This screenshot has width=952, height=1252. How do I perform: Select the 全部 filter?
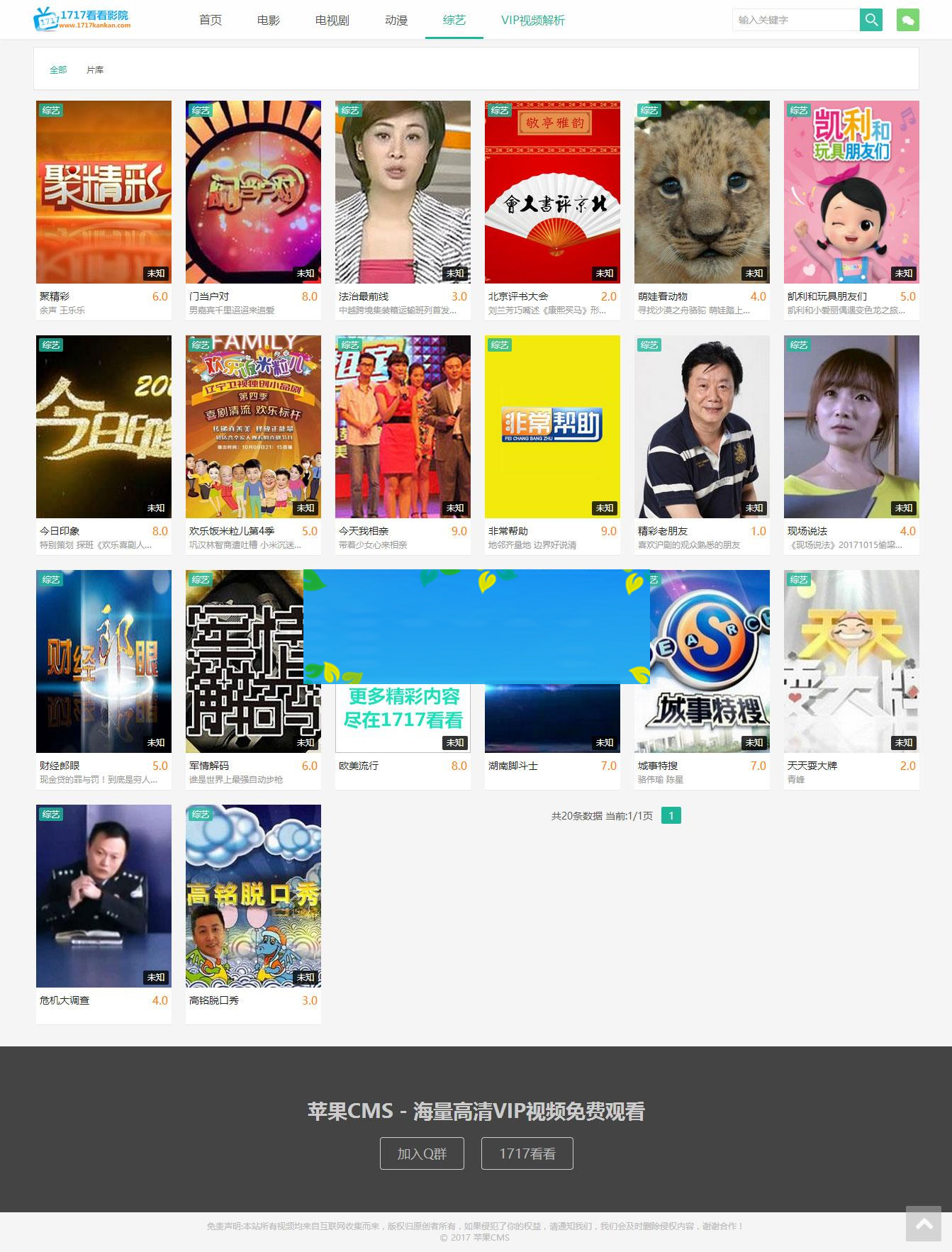pos(58,69)
